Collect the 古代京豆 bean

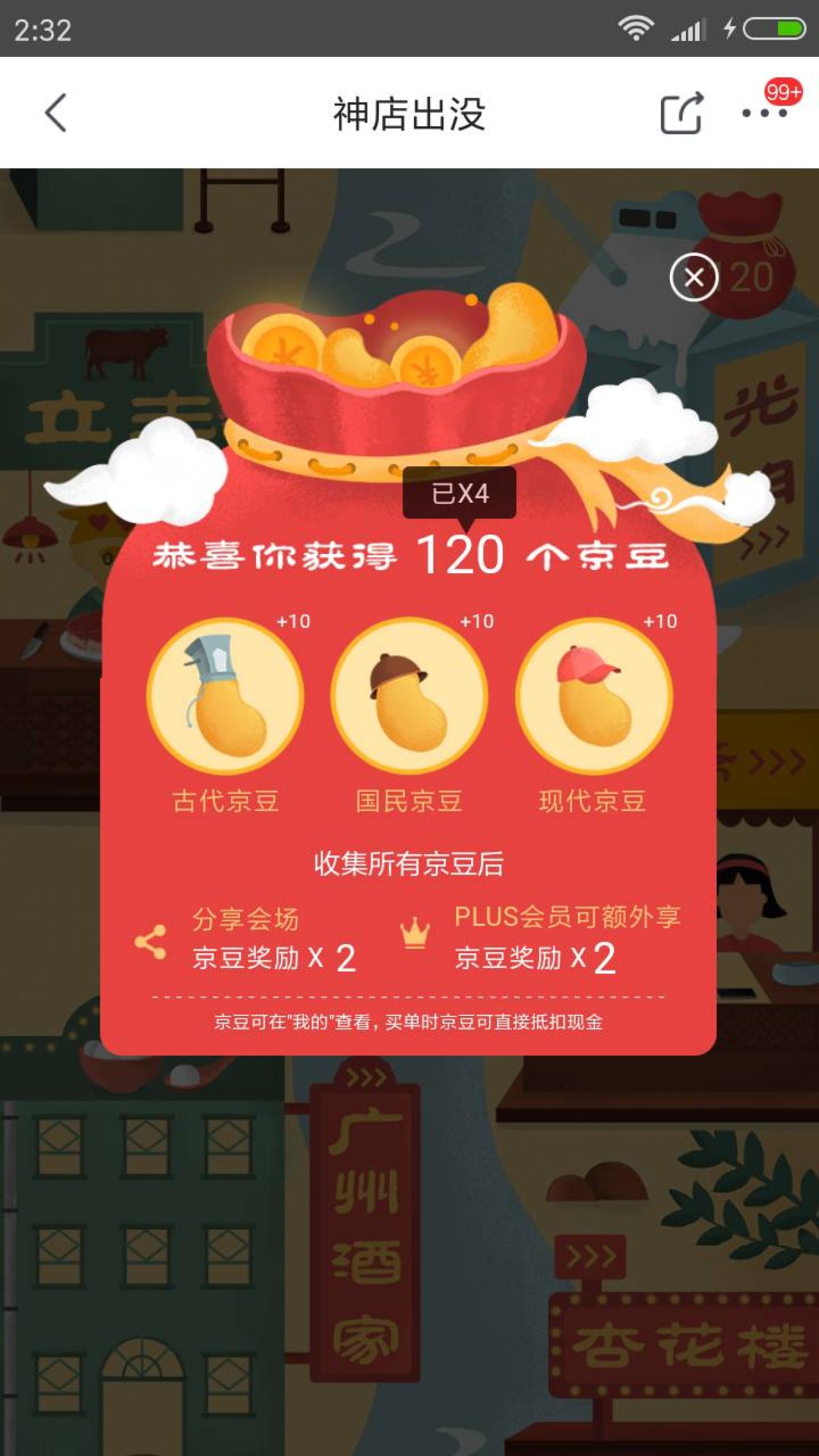click(x=225, y=696)
